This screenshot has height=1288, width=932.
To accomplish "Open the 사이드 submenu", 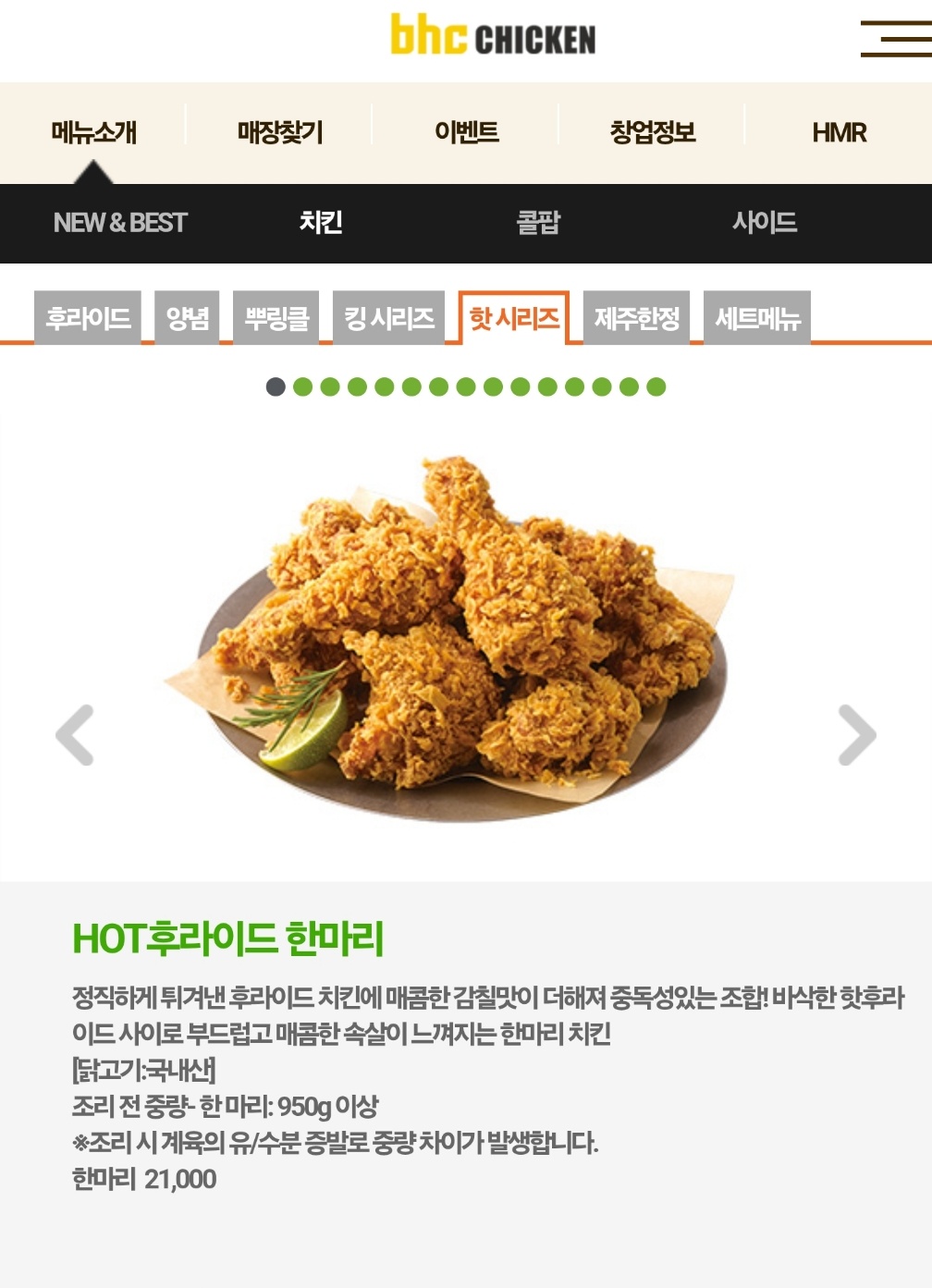I will [764, 223].
